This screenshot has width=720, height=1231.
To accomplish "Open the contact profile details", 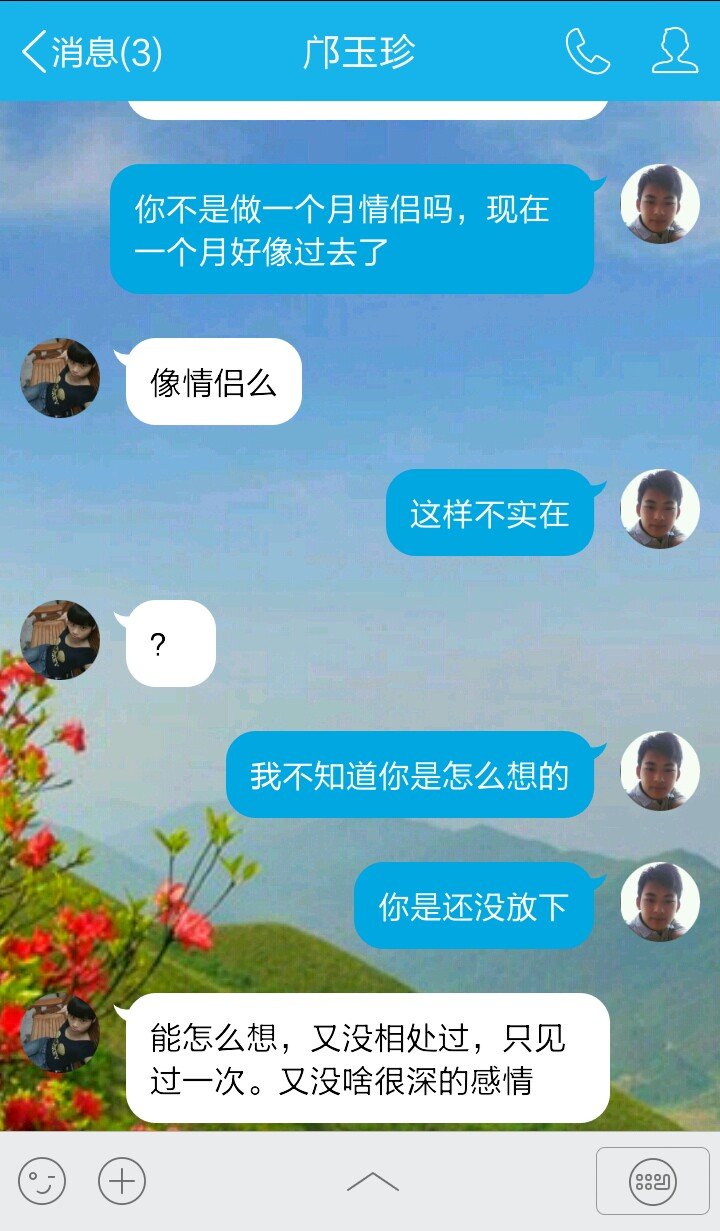I will point(674,51).
